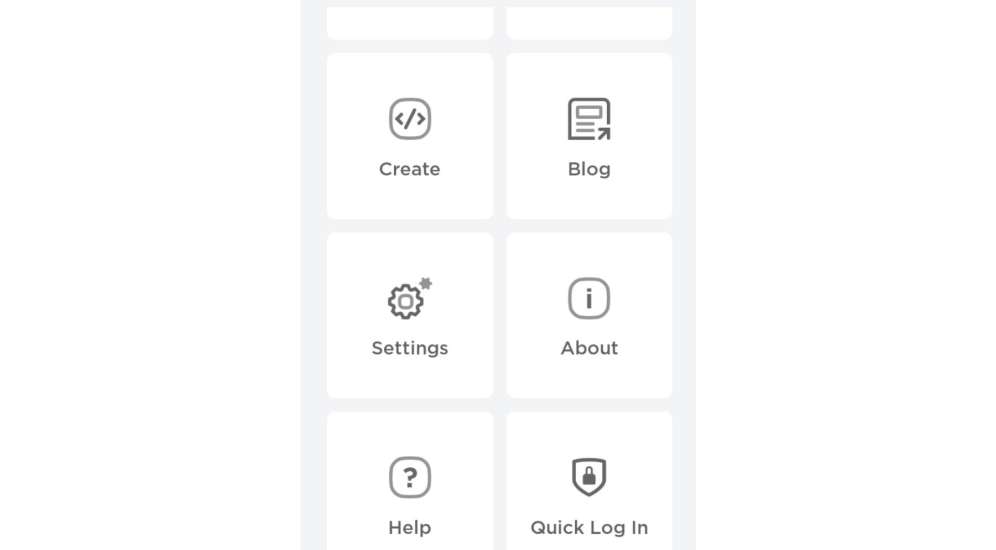Viewport: 996px width, 550px height.
Task: Go to Settings
Action: click(409, 316)
